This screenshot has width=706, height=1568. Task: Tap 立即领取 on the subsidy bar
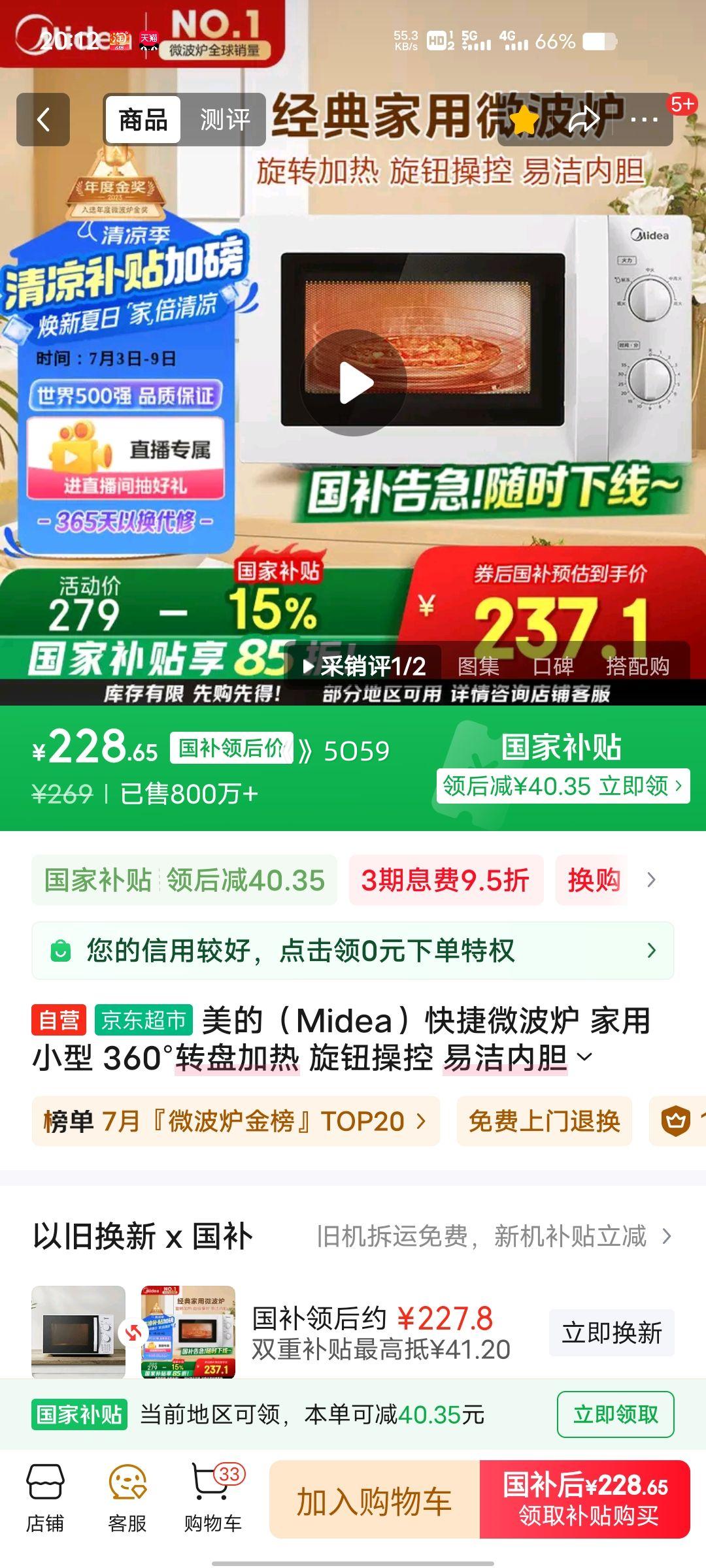coord(615,1414)
